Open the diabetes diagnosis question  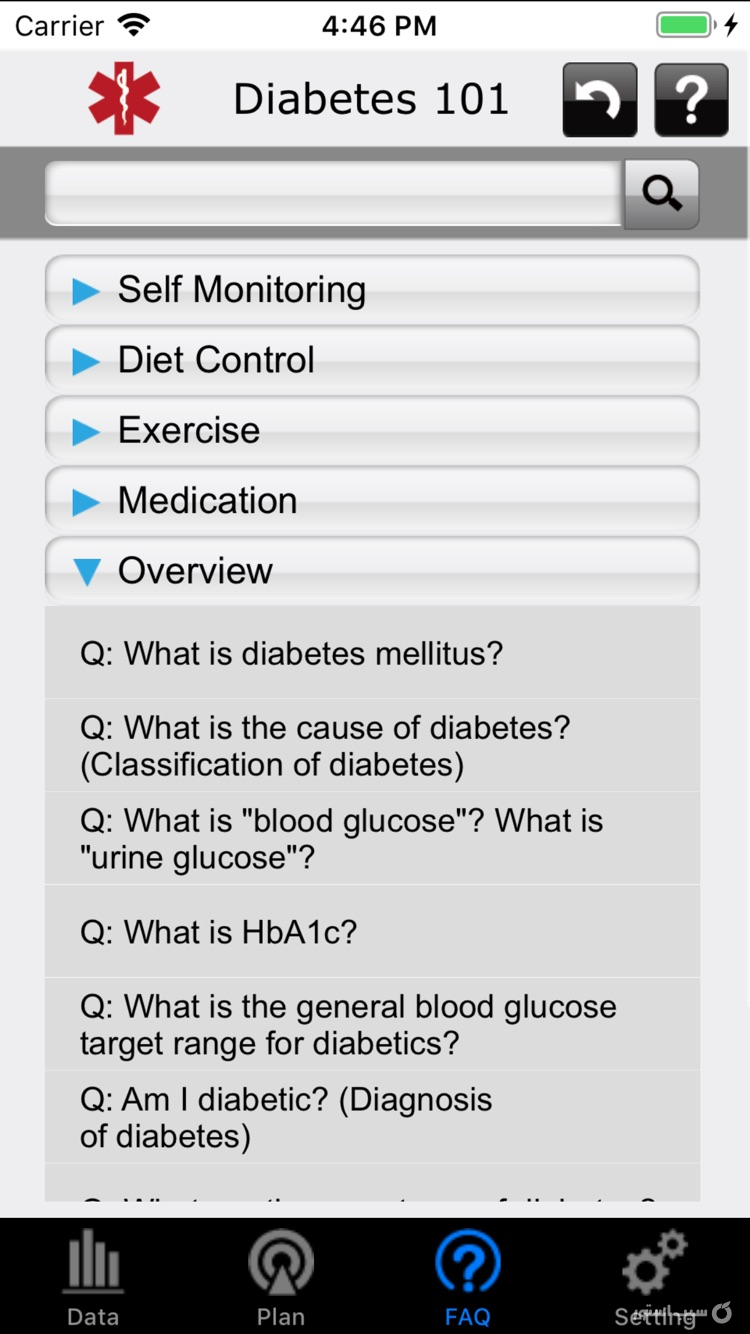coord(370,1117)
